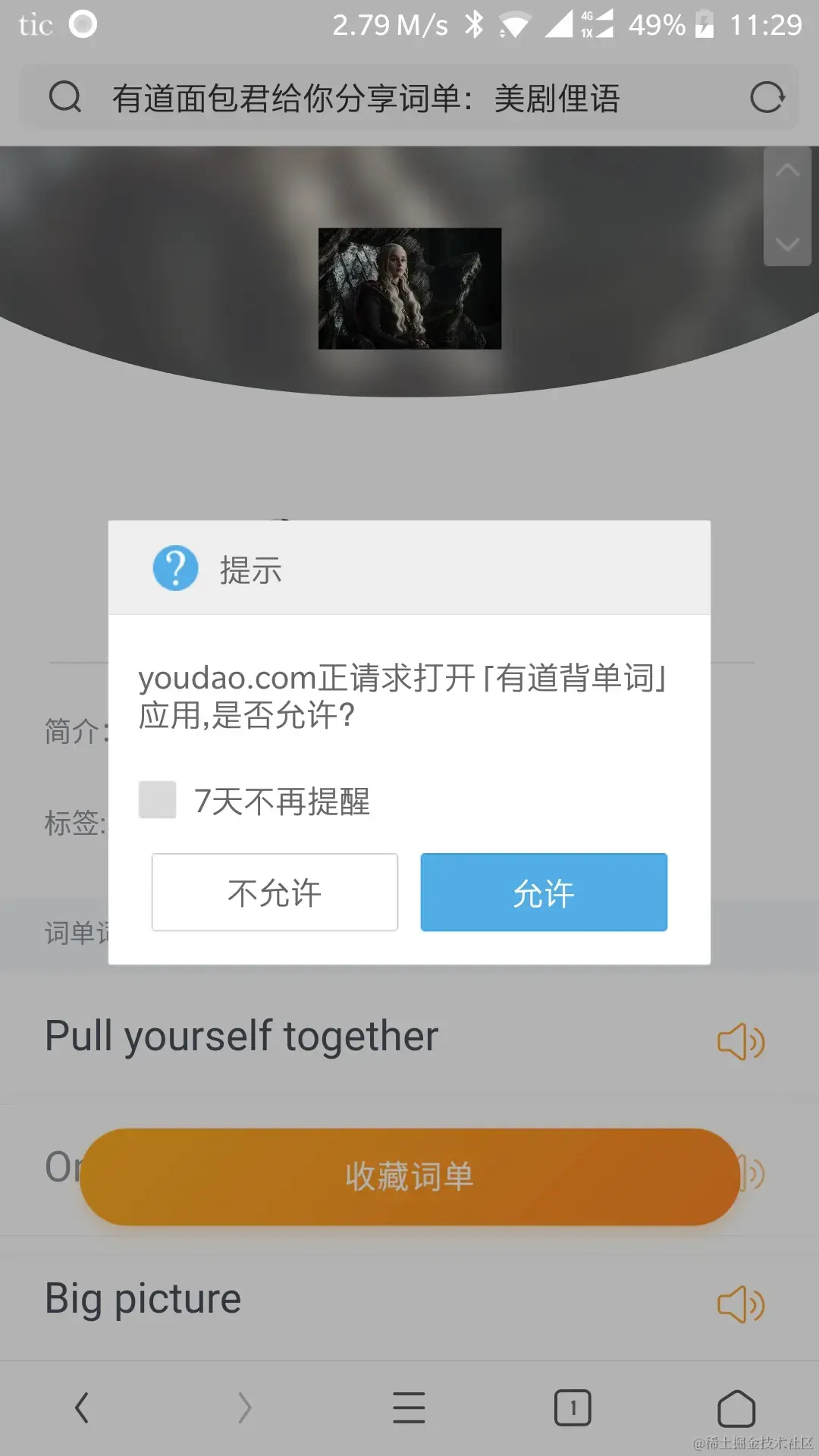The image size is (819, 1456).
Task: Tap the orange 收藏词单 button
Action: (409, 1177)
